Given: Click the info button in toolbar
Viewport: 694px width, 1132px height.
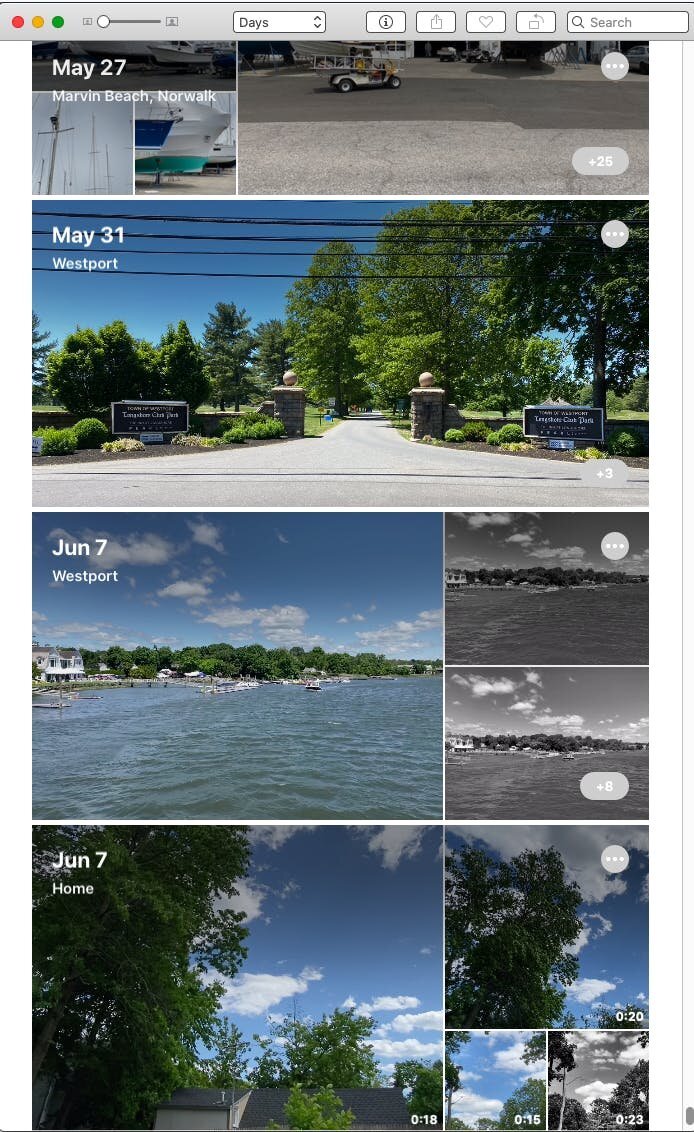Looking at the screenshot, I should (386, 22).
